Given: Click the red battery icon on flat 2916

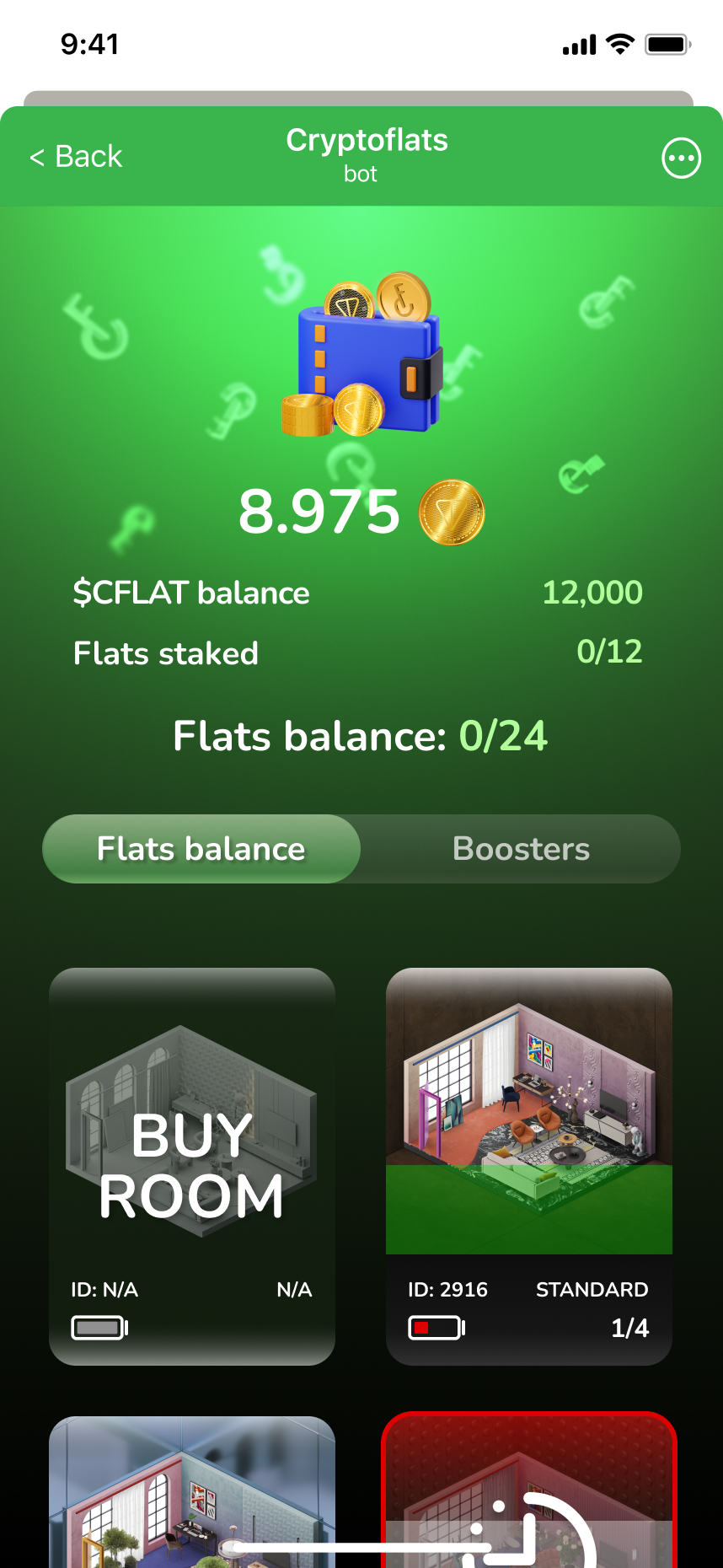Looking at the screenshot, I should pyautogui.click(x=435, y=1327).
